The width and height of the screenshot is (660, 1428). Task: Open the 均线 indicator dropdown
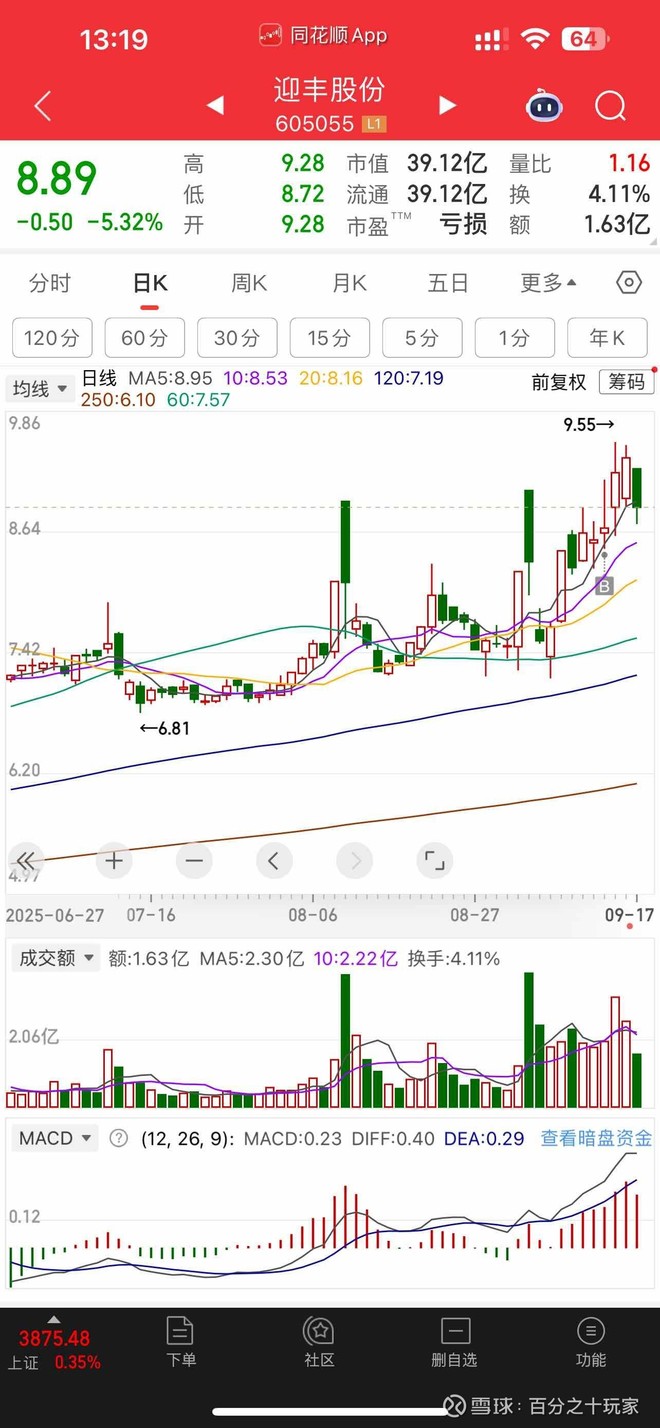click(x=41, y=388)
